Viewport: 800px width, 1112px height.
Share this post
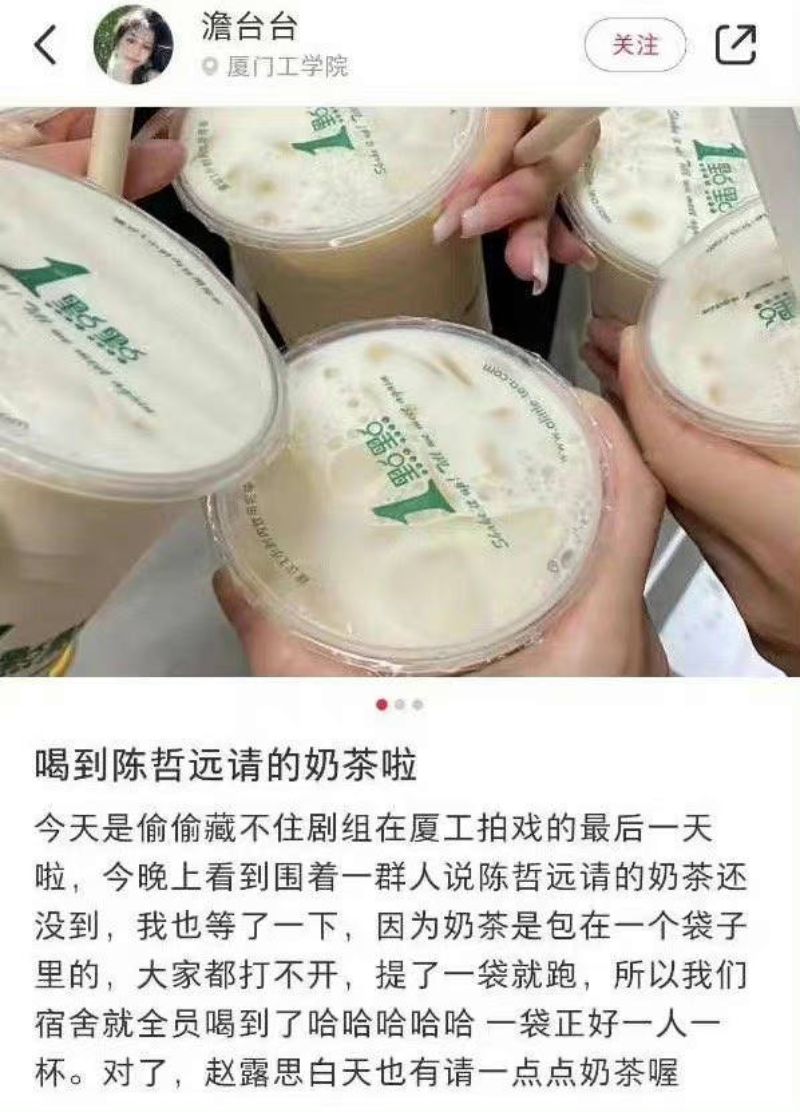tap(735, 45)
